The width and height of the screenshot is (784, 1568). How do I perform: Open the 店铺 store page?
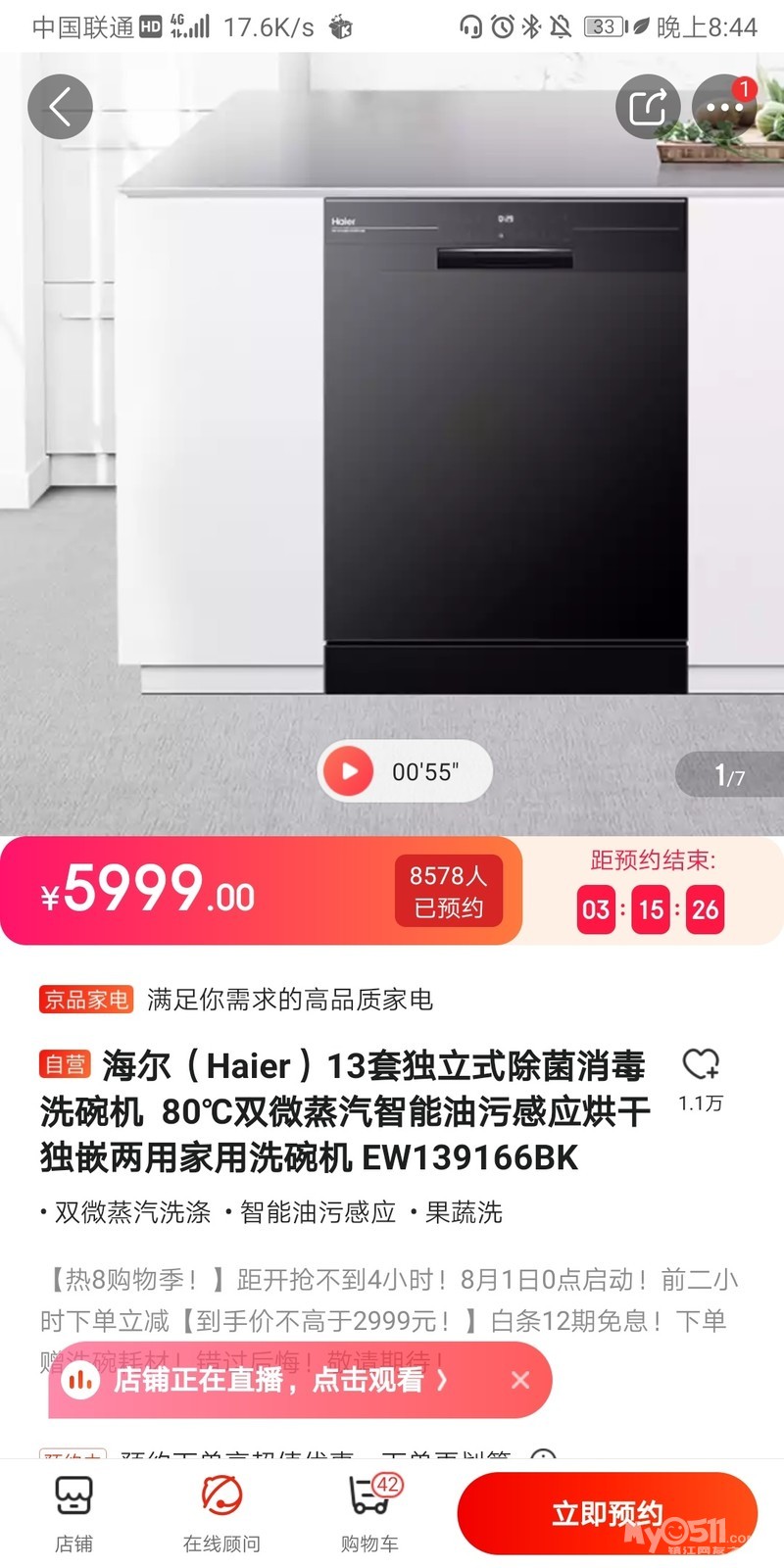pyautogui.click(x=73, y=1514)
